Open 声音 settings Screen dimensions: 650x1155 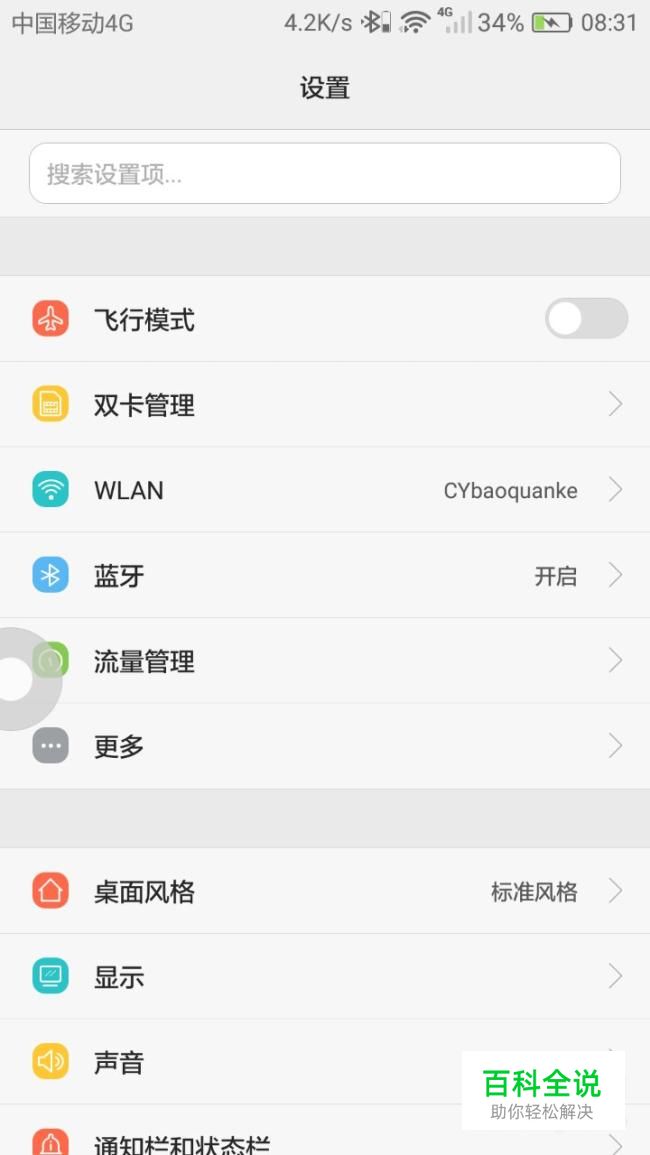250,1062
